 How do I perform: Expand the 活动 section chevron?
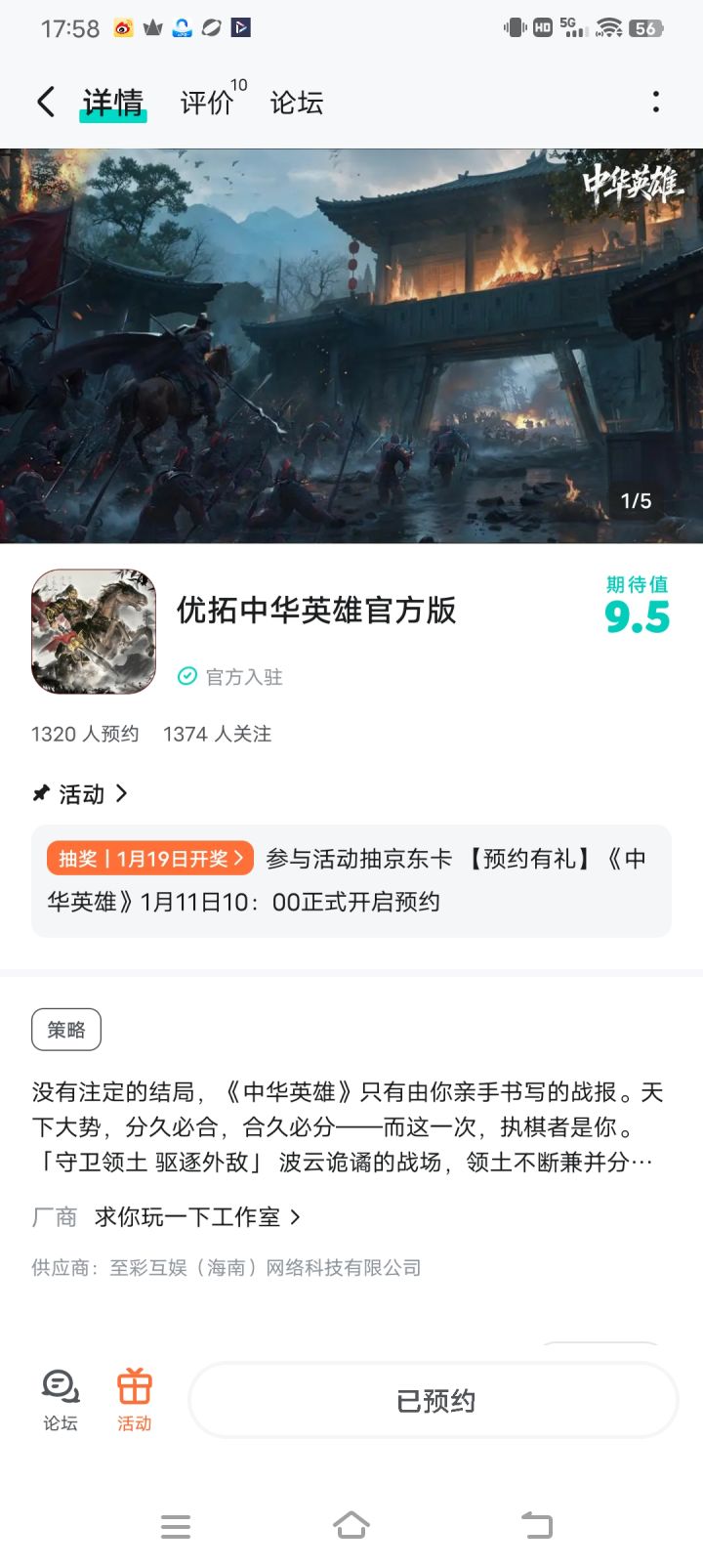[x=122, y=794]
